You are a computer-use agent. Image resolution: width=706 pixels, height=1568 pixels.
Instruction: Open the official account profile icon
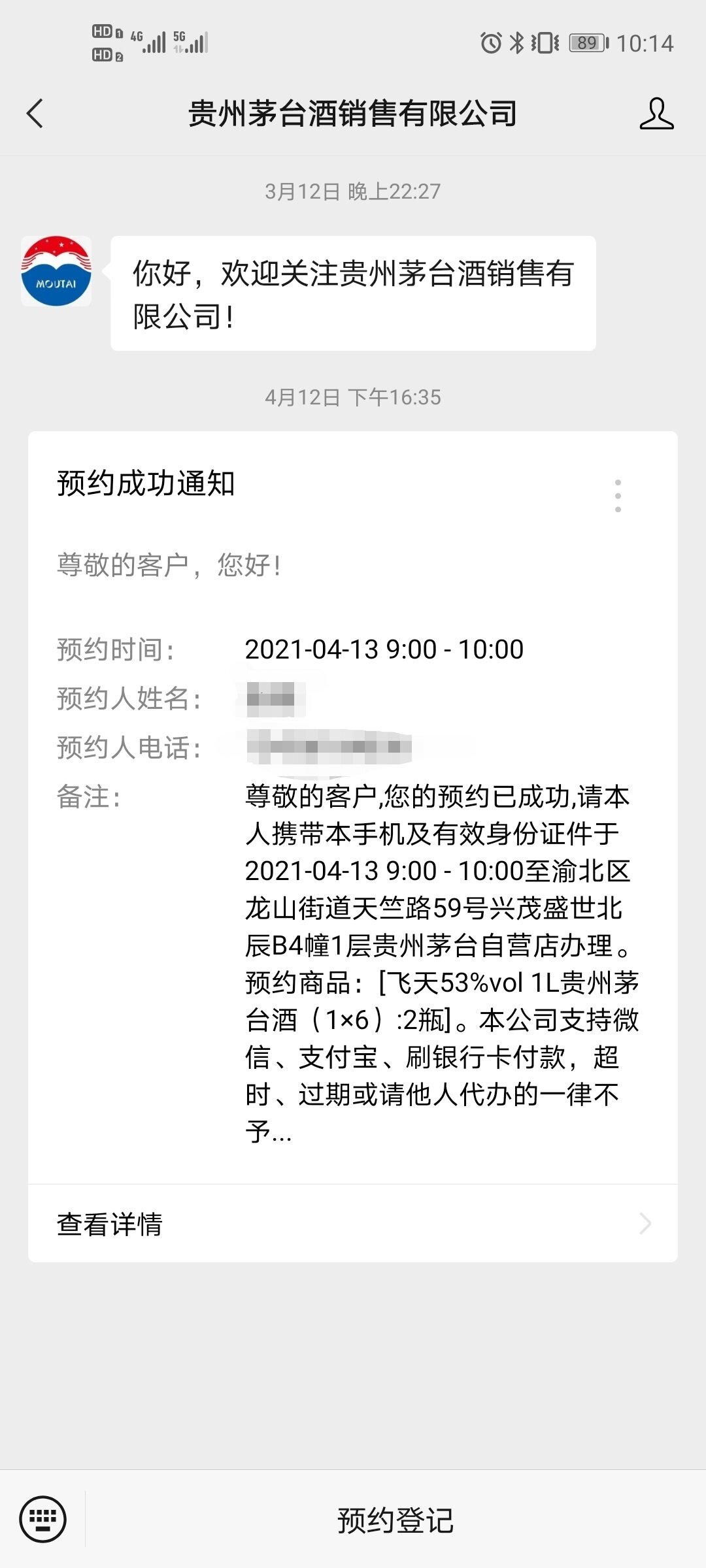point(656,114)
